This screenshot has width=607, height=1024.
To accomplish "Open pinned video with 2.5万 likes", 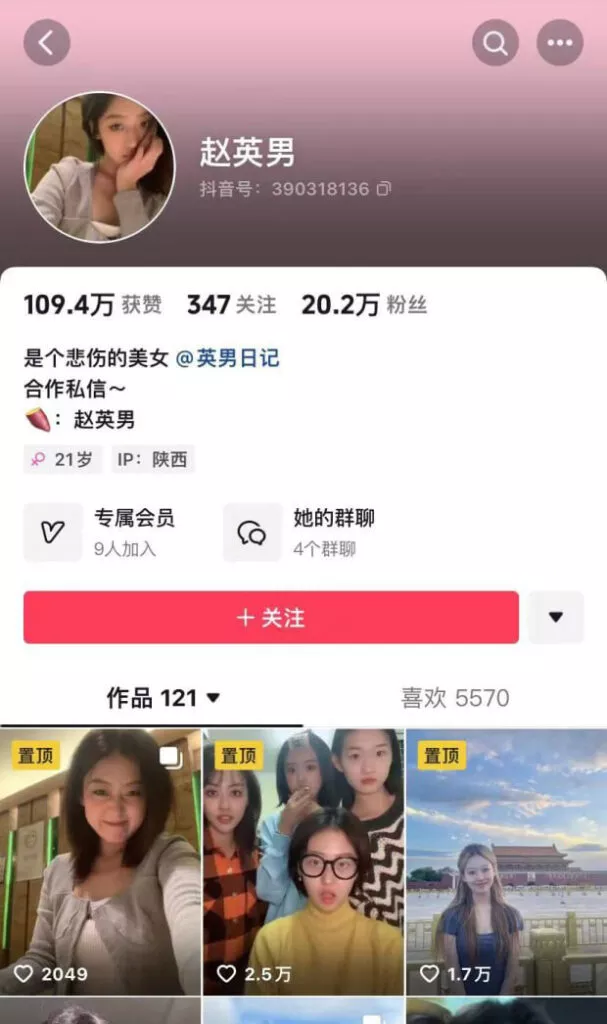I will 303,860.
